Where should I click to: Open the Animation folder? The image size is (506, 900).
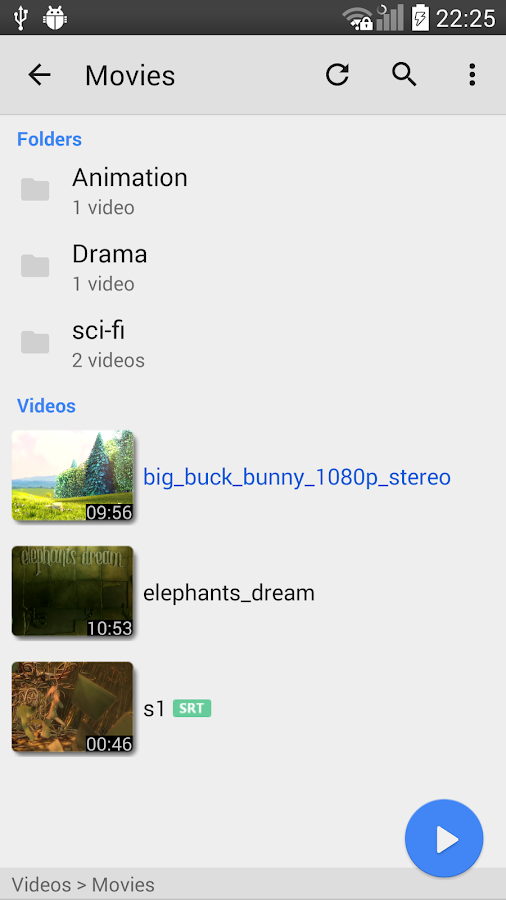point(253,191)
